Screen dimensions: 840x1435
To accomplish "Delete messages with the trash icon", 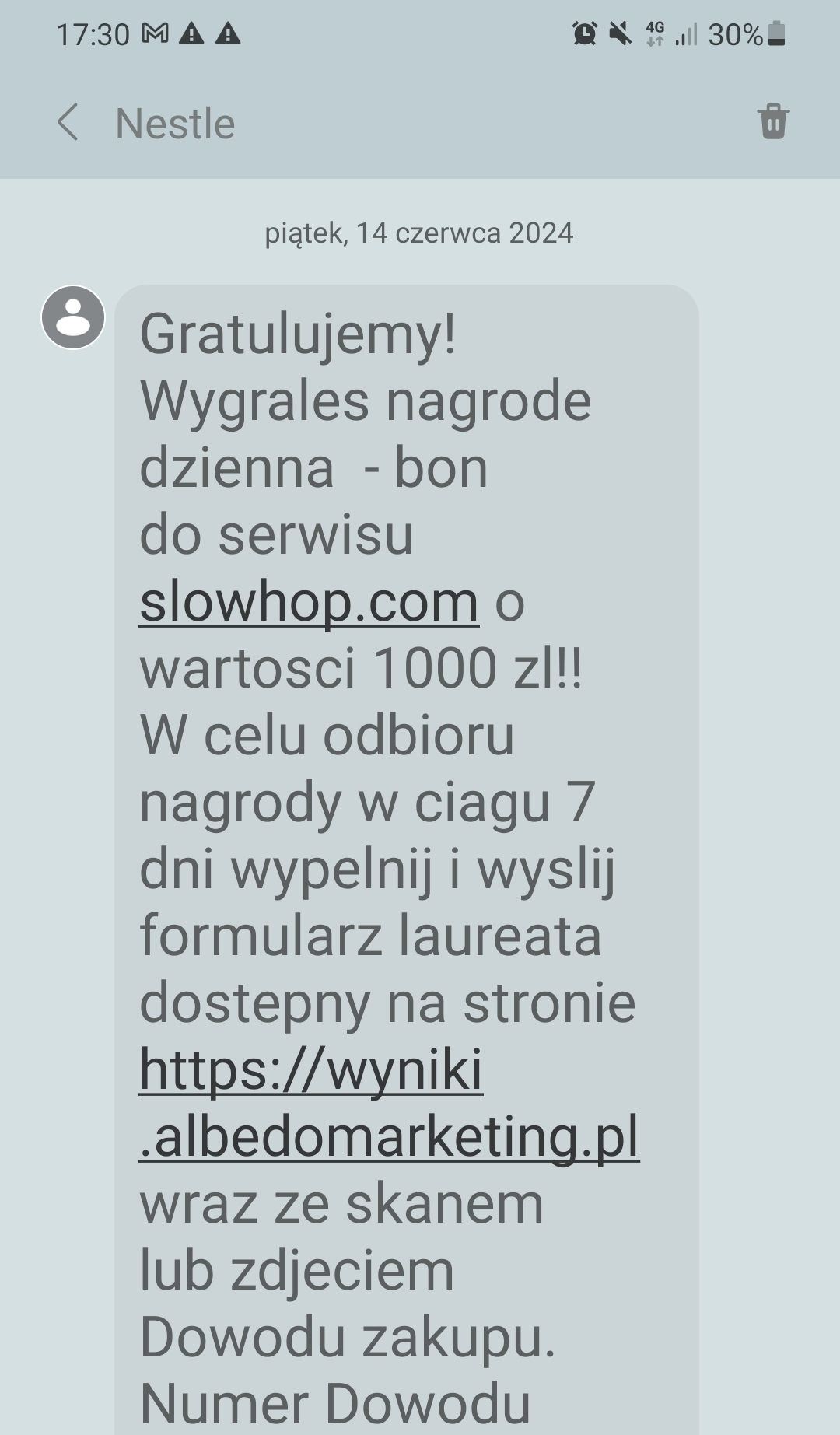I will 773,122.
